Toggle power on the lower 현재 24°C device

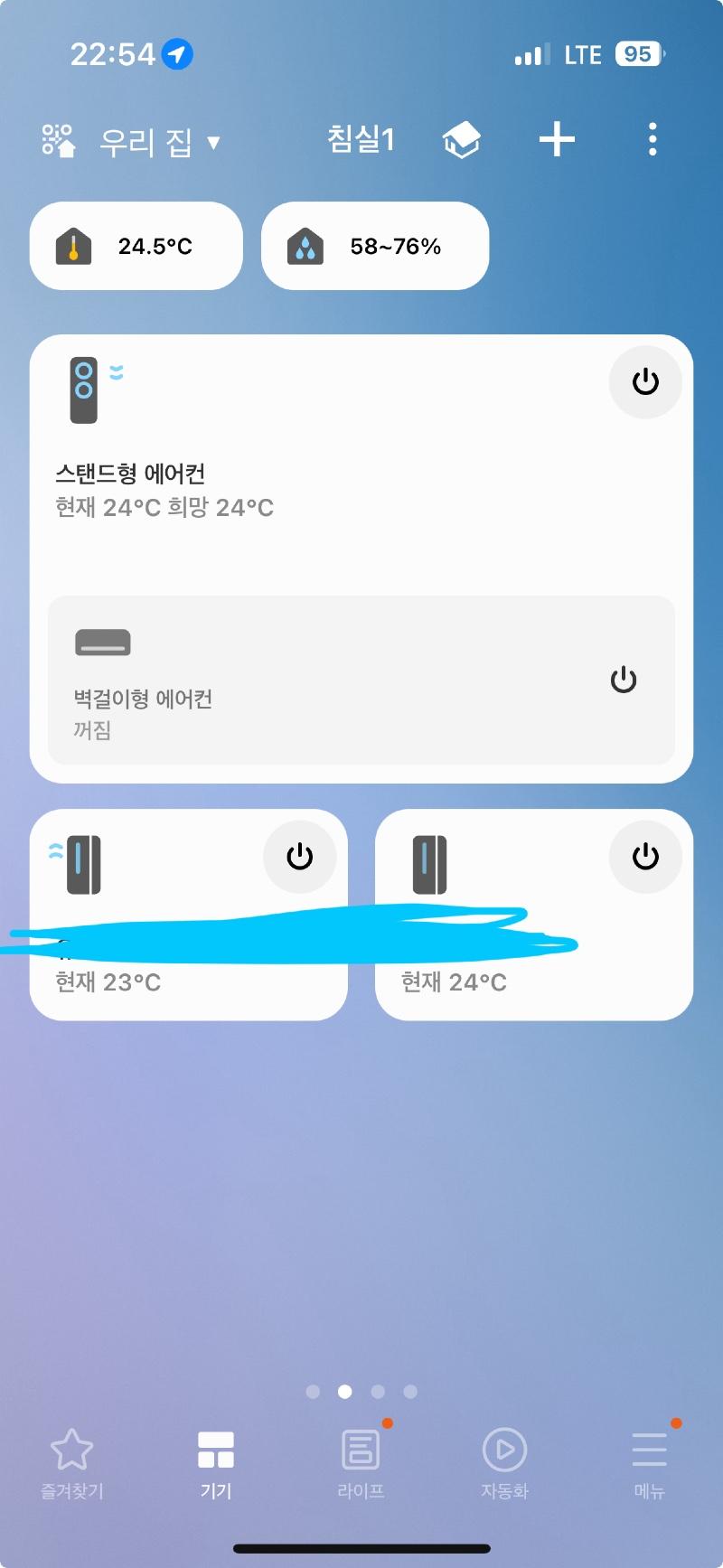click(645, 857)
